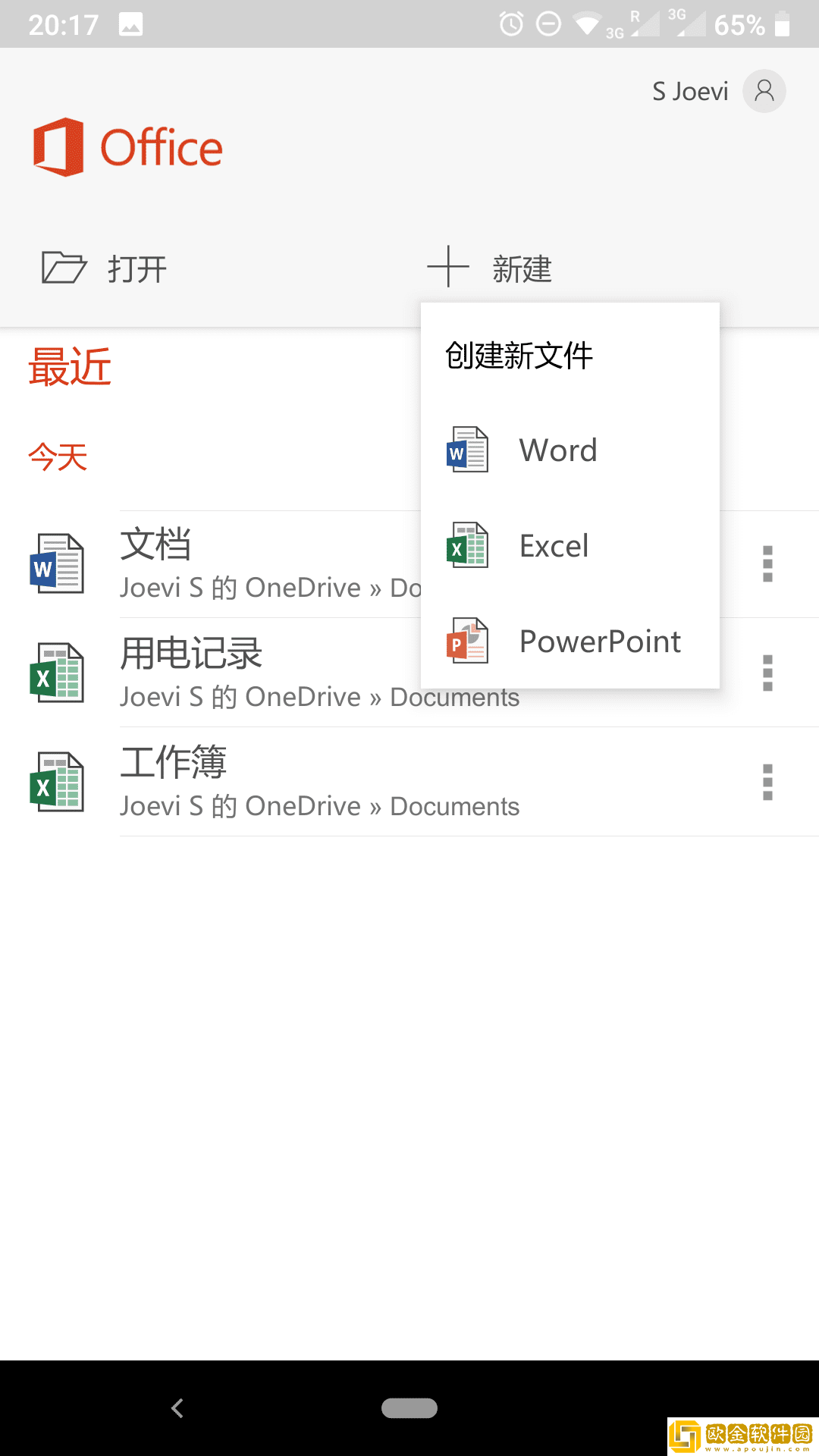Choose Word from the create menu
819x1456 pixels.
(557, 450)
